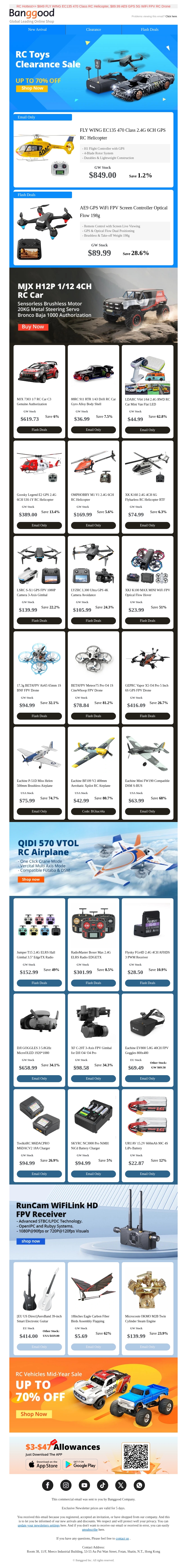Image resolution: width=187 pixels, height=1568 pixels.
Task: Open Banggood's Facebook page
Action: click(x=48, y=1485)
